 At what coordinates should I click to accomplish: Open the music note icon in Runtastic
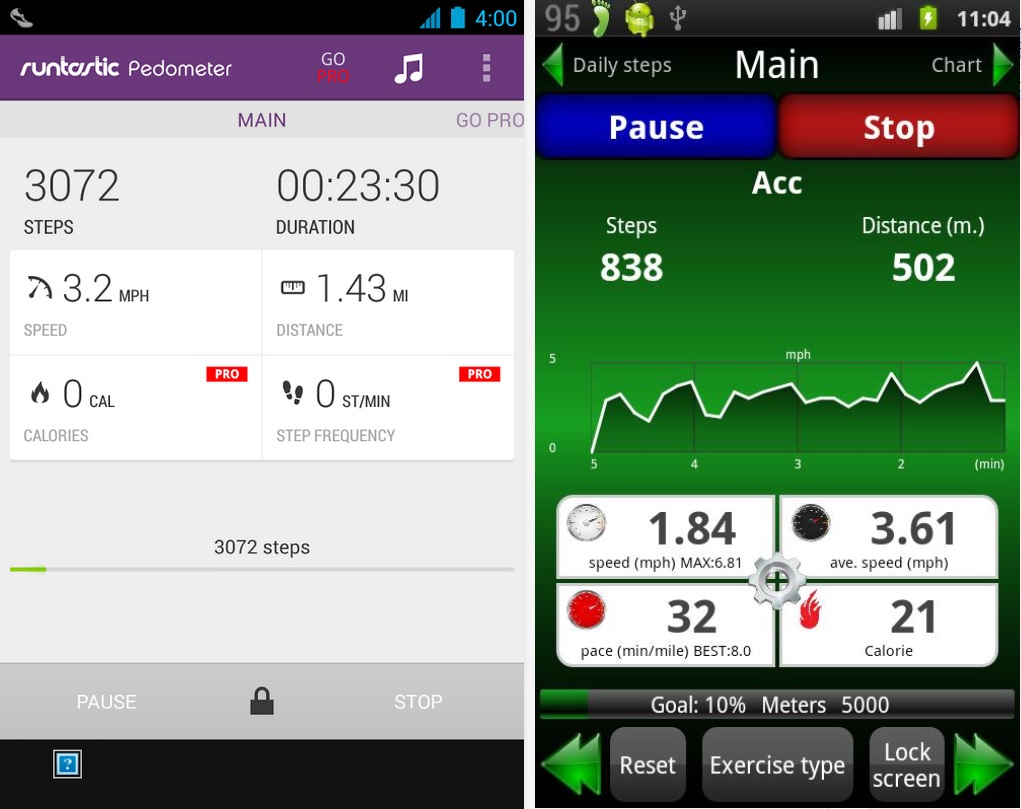click(408, 68)
